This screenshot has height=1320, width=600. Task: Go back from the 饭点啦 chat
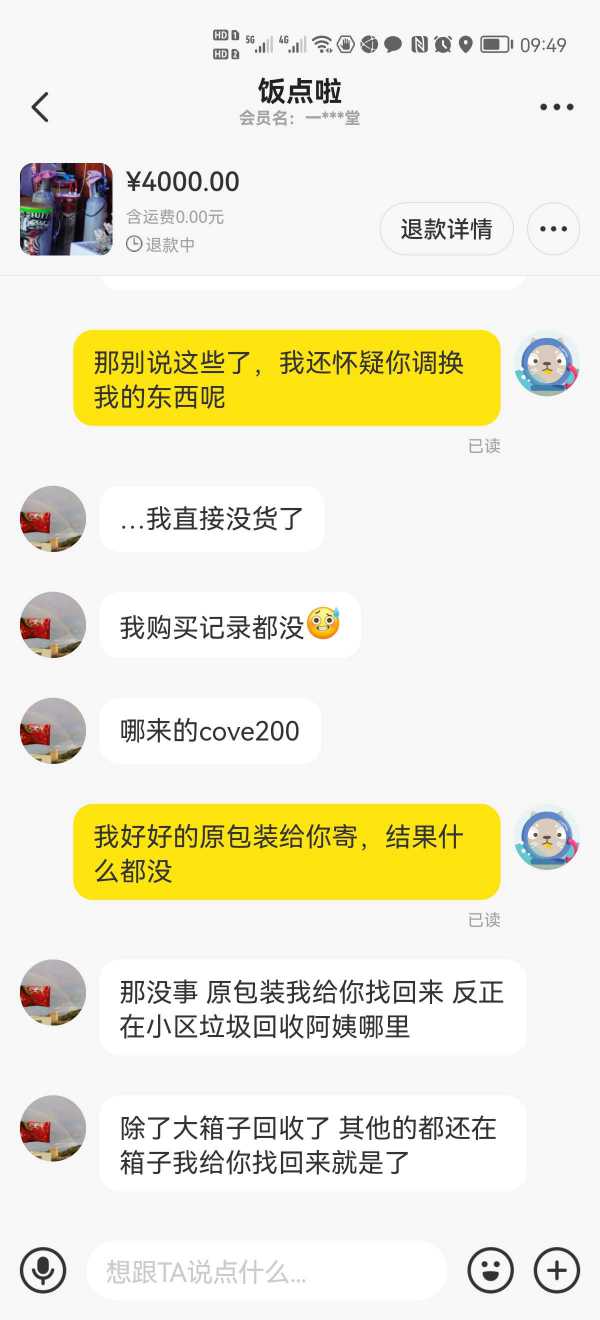coord(40,107)
